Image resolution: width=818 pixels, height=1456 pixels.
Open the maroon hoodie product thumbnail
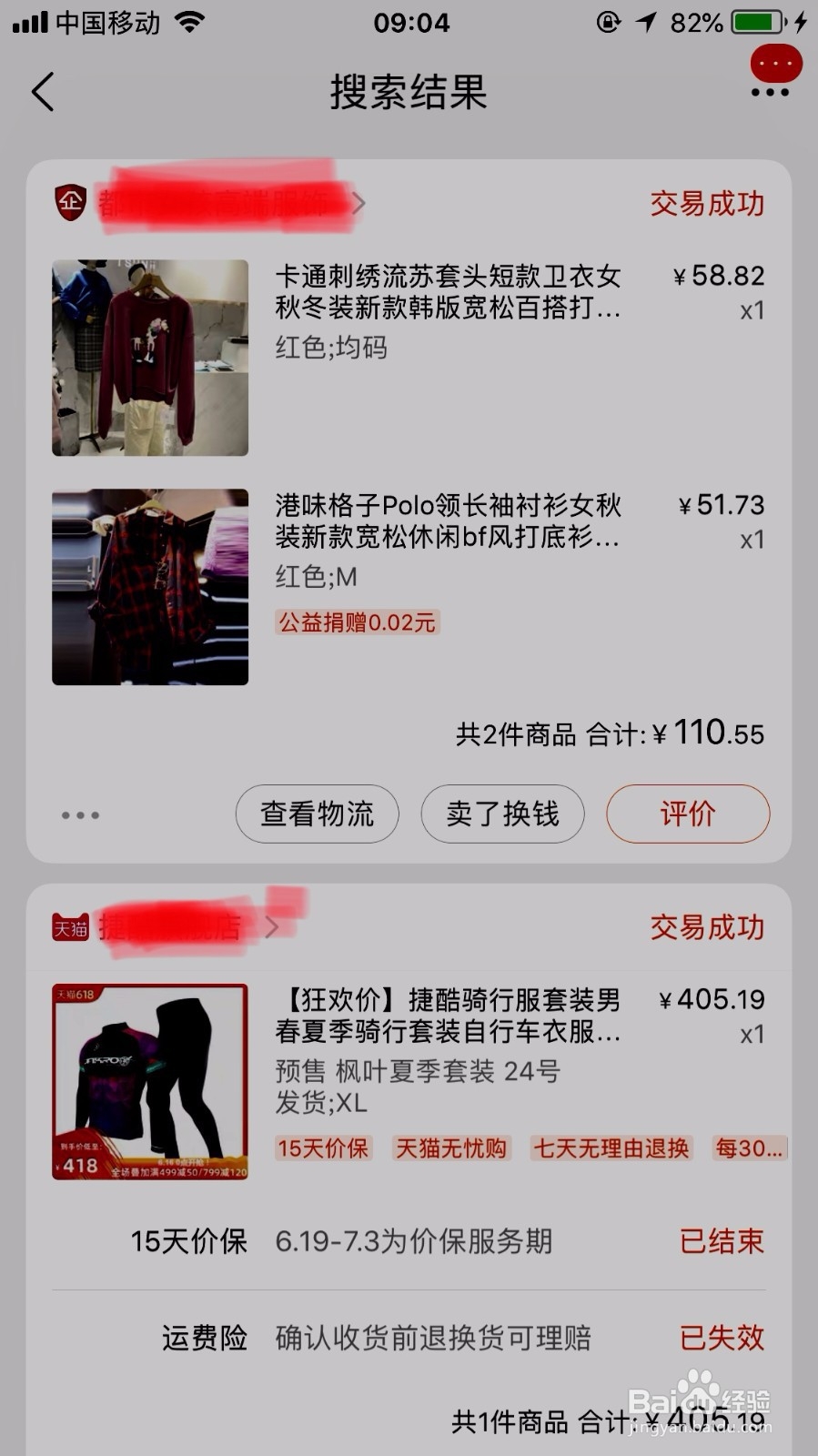(x=149, y=357)
